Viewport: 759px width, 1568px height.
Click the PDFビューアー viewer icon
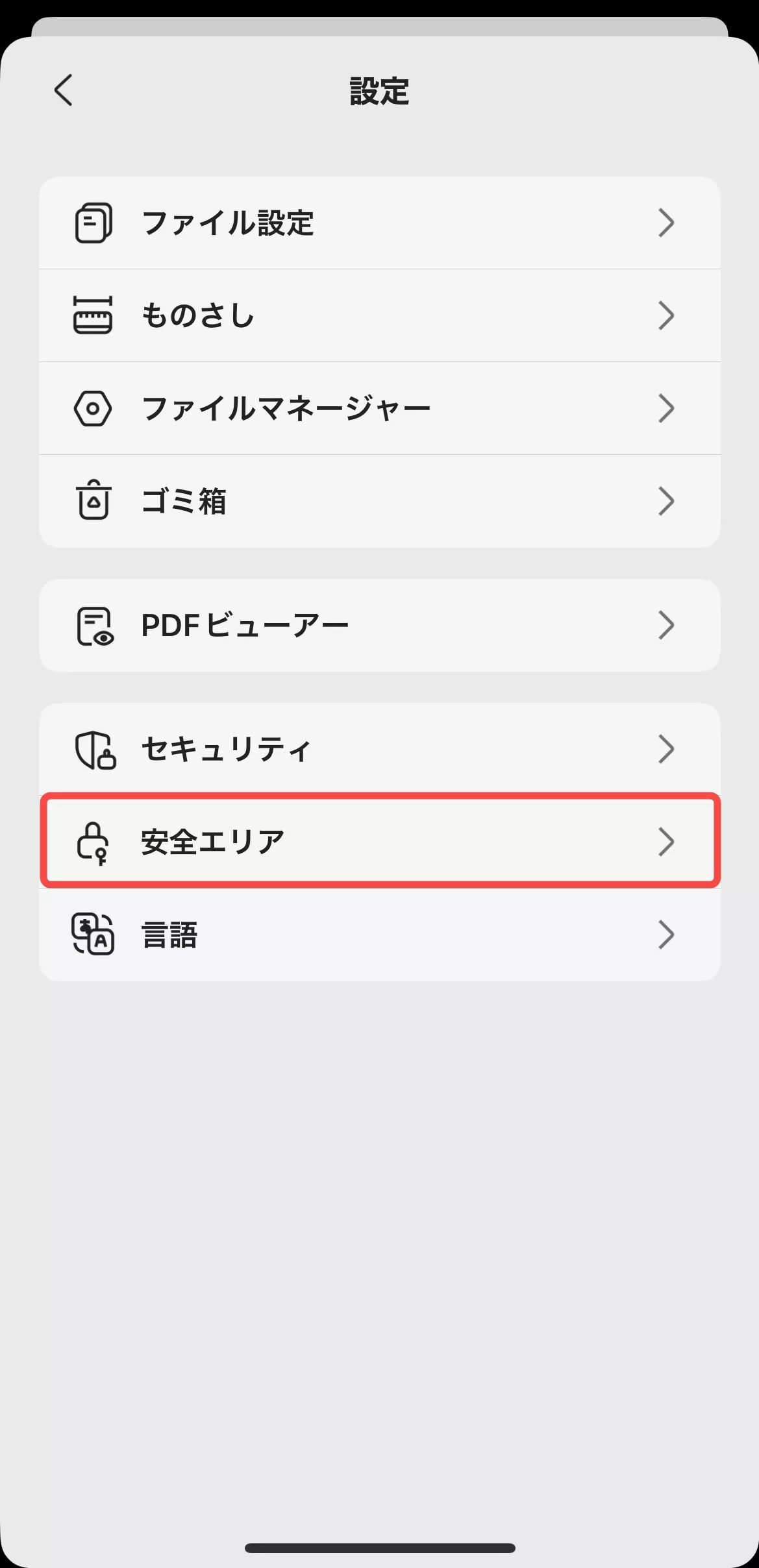pyautogui.click(x=94, y=625)
